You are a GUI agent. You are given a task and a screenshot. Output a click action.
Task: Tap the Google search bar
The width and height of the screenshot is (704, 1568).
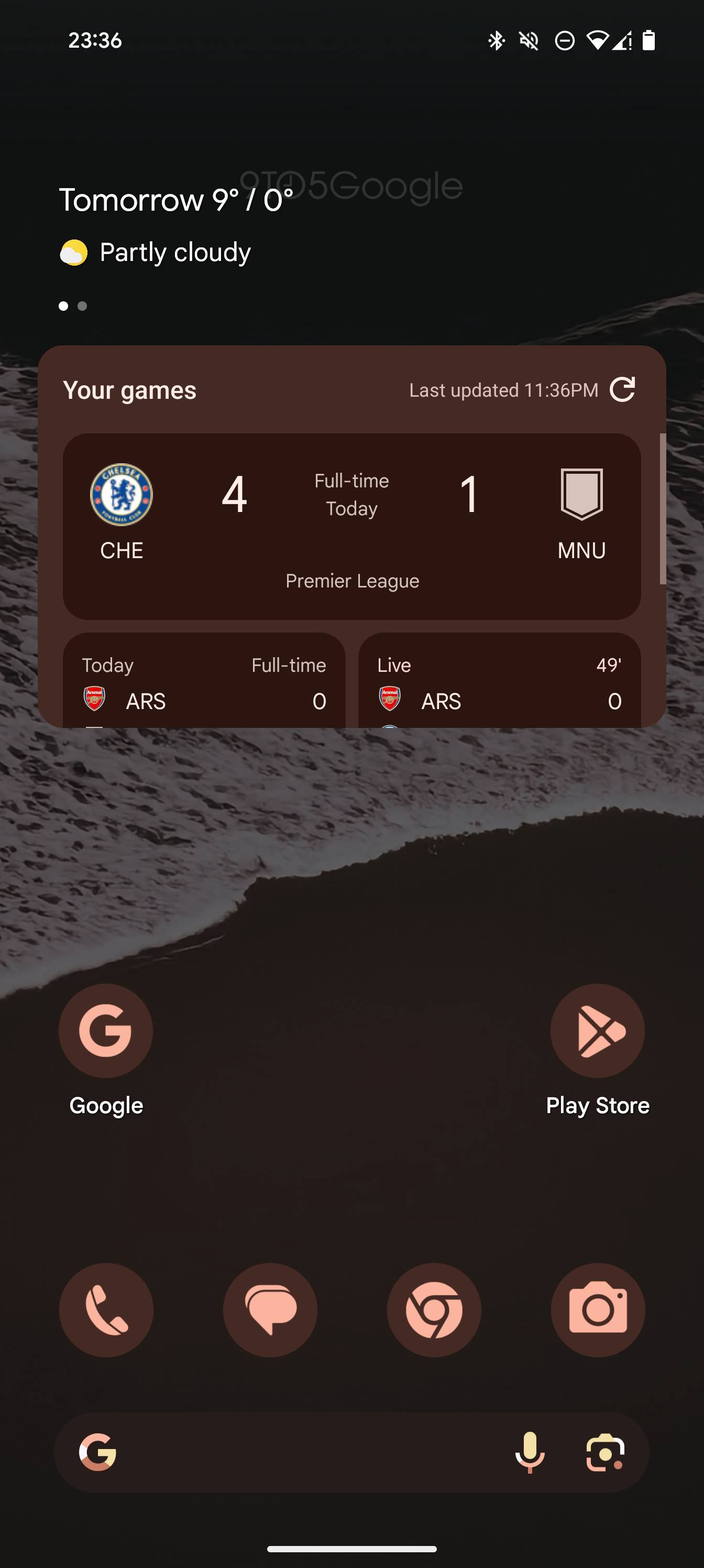click(304, 1452)
